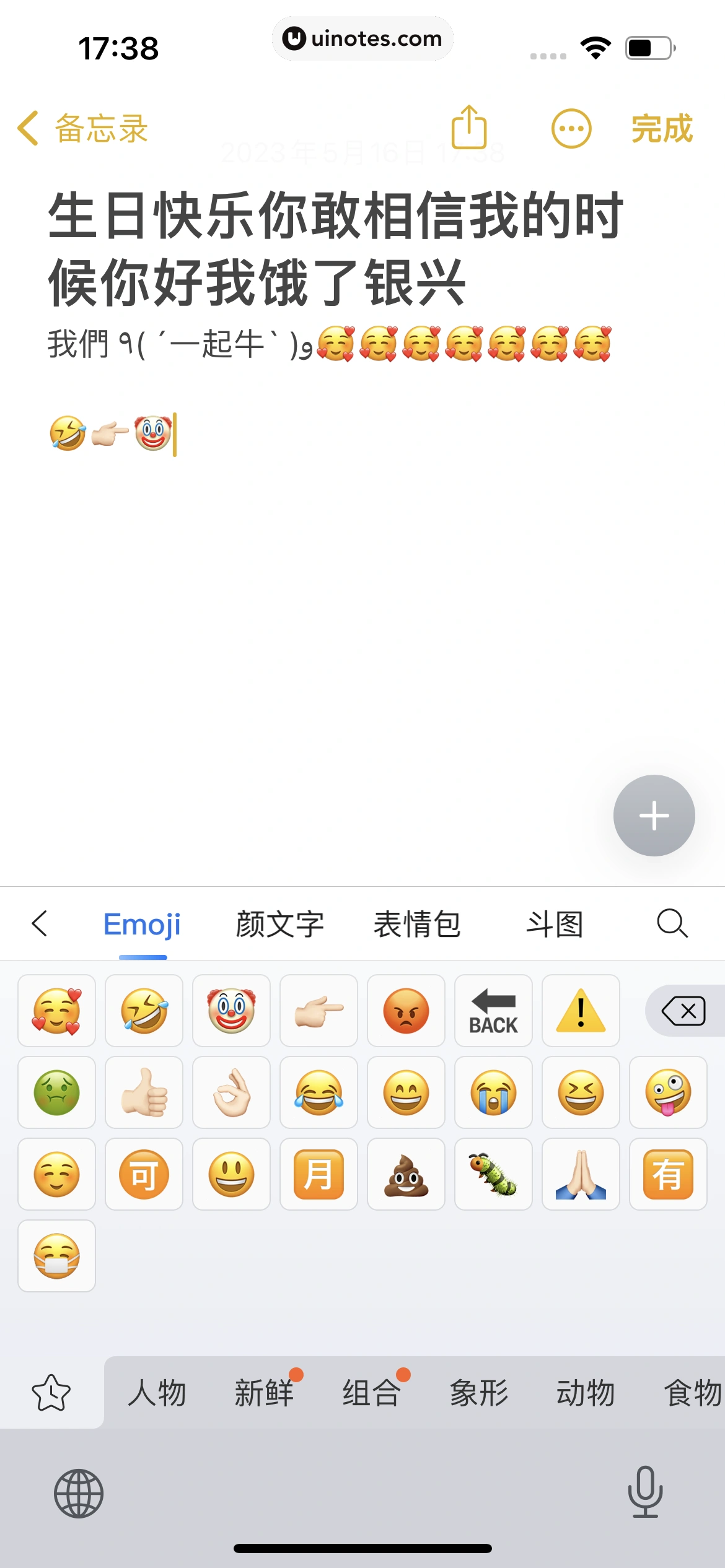Image resolution: width=725 pixels, height=1568 pixels.
Task: Tap the gray plus floating button
Action: [x=654, y=815]
